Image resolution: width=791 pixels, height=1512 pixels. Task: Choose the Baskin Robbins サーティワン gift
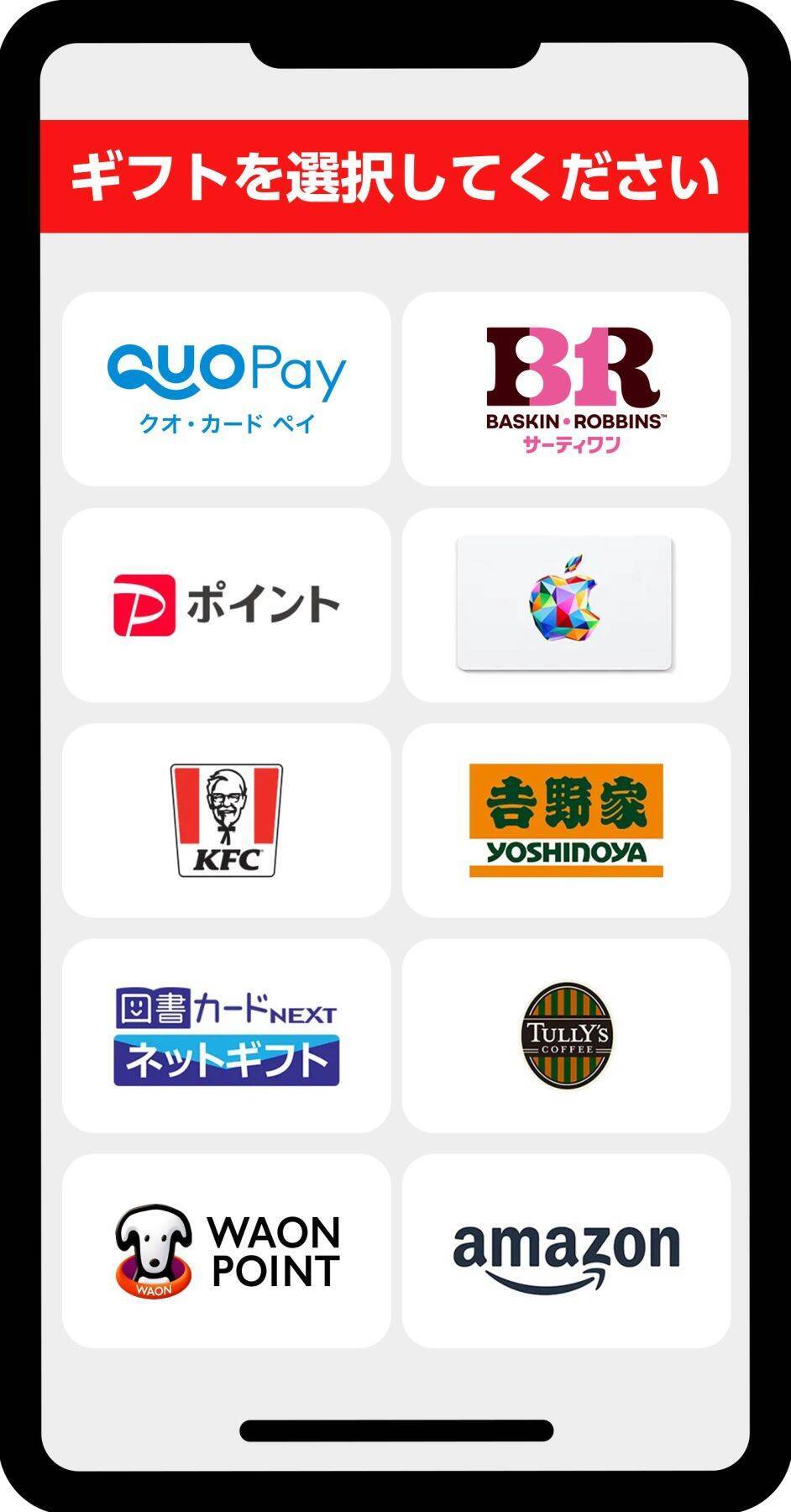point(567,386)
